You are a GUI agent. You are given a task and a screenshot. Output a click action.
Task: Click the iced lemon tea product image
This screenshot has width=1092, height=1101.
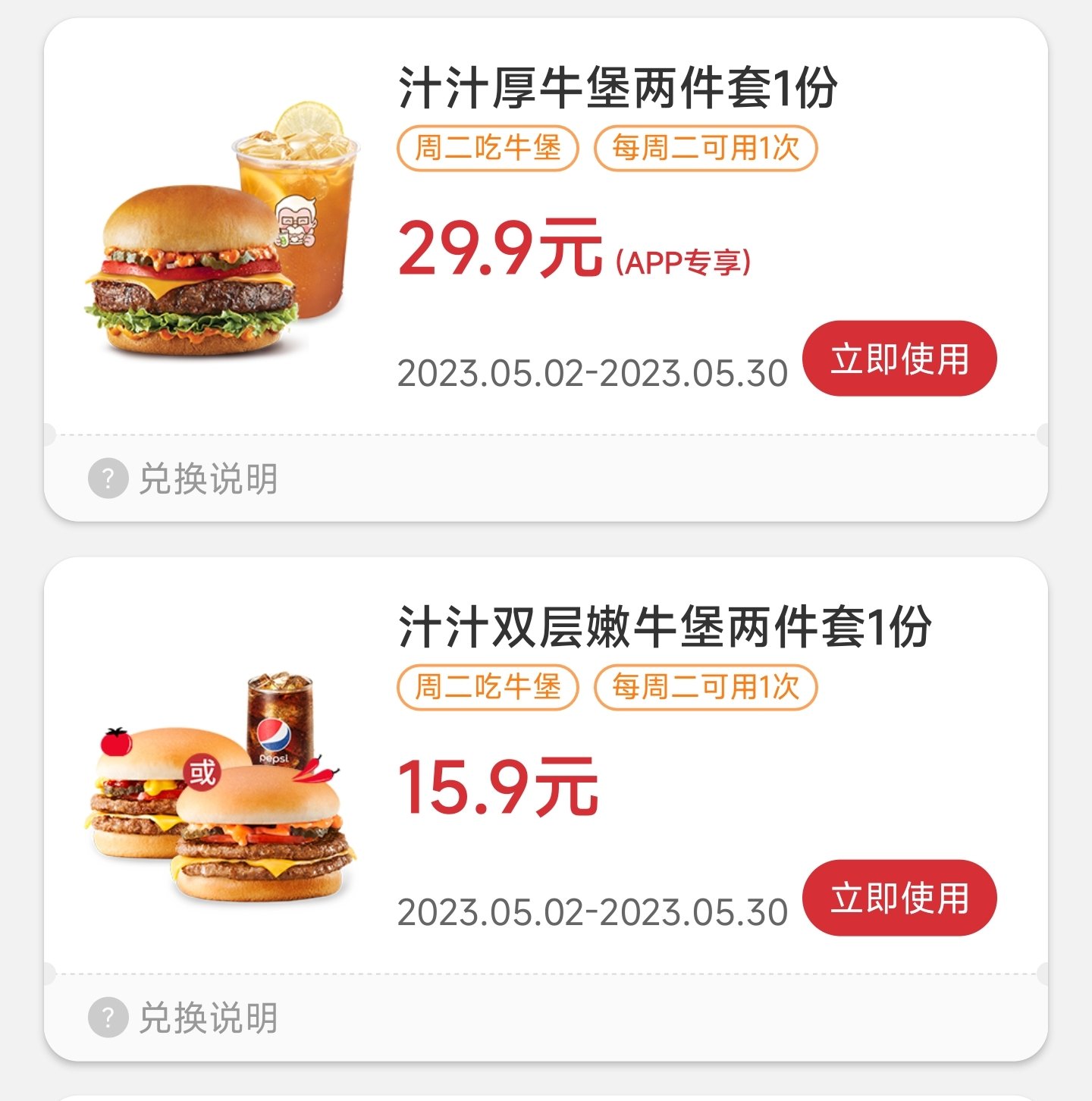pos(296,205)
